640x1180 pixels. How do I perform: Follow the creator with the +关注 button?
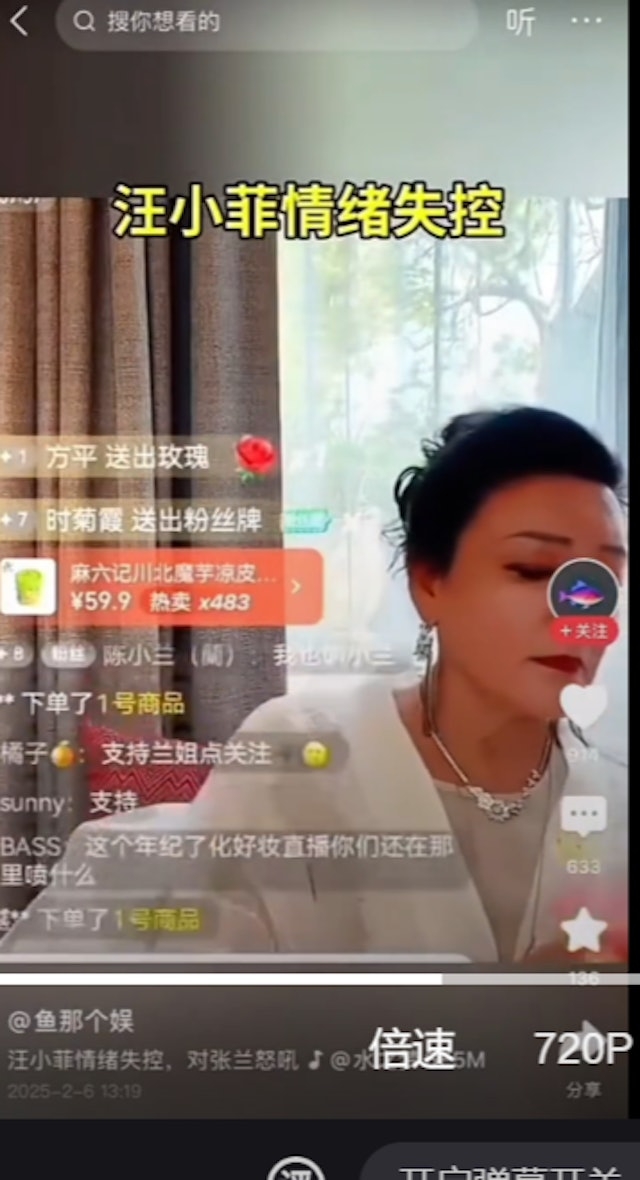click(x=583, y=631)
